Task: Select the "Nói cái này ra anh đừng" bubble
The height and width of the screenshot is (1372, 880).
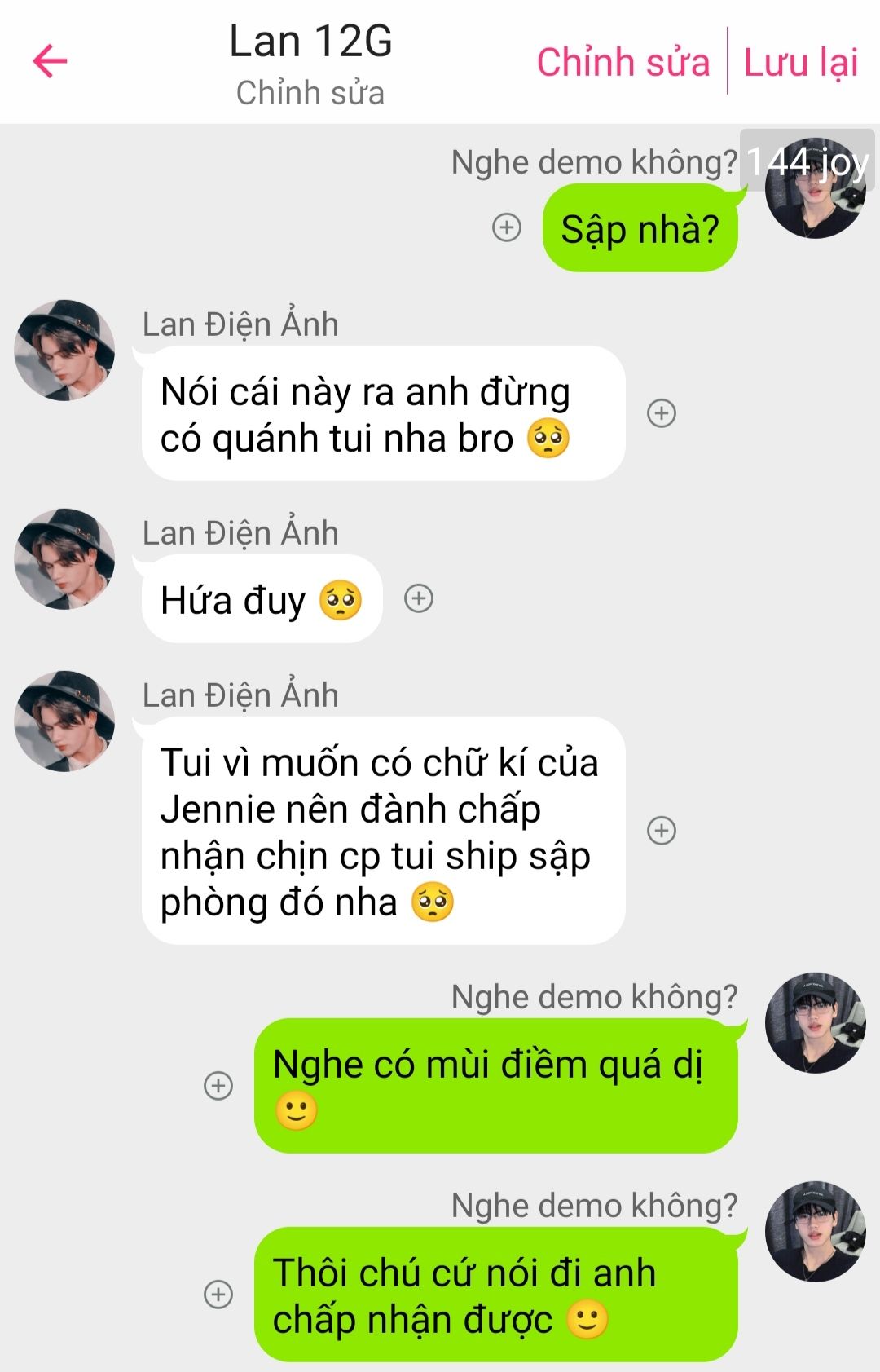Action: pyautogui.click(x=383, y=414)
